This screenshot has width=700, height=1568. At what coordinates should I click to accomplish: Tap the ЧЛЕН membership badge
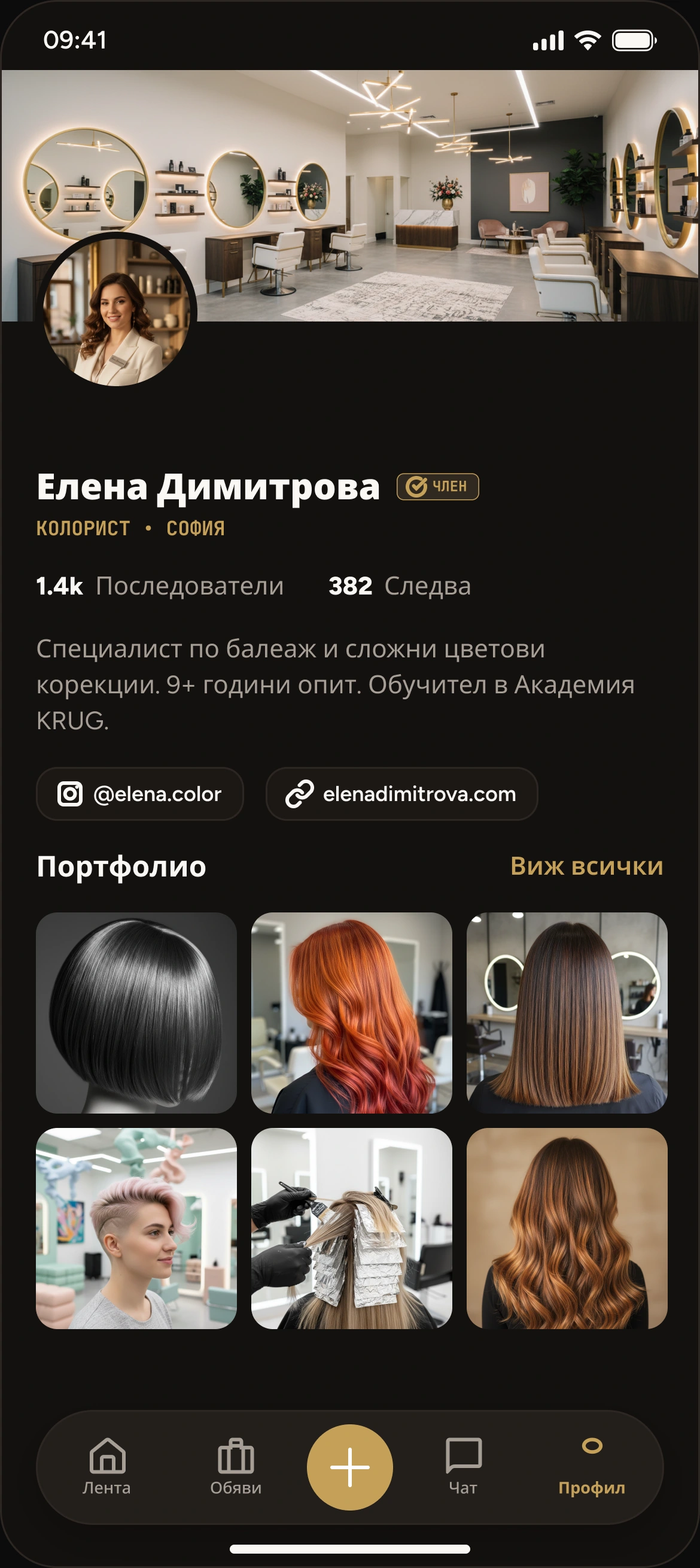438,486
